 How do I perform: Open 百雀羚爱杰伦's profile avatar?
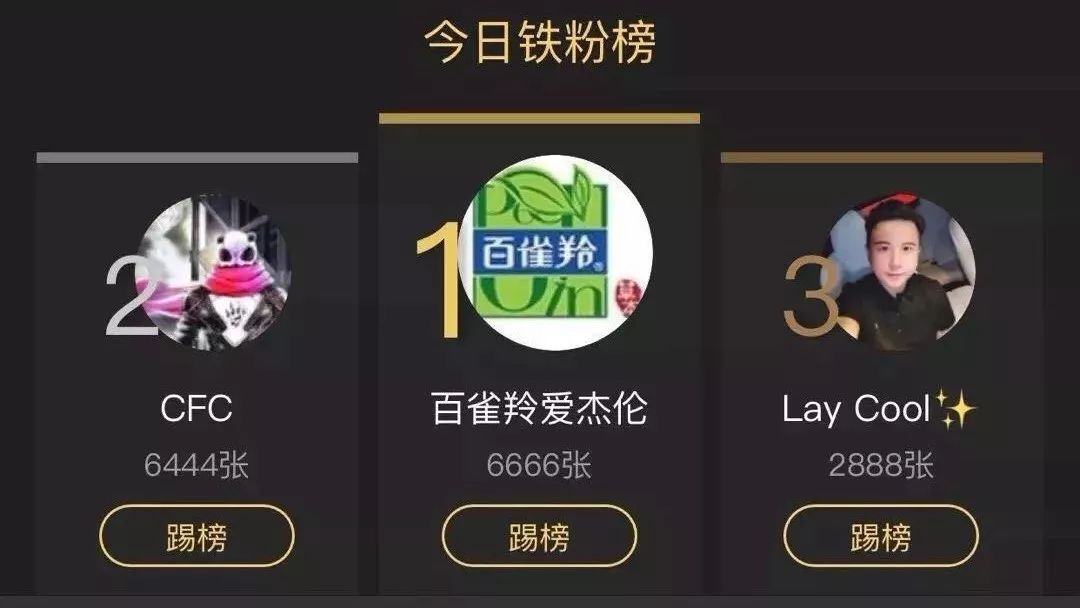(556, 252)
